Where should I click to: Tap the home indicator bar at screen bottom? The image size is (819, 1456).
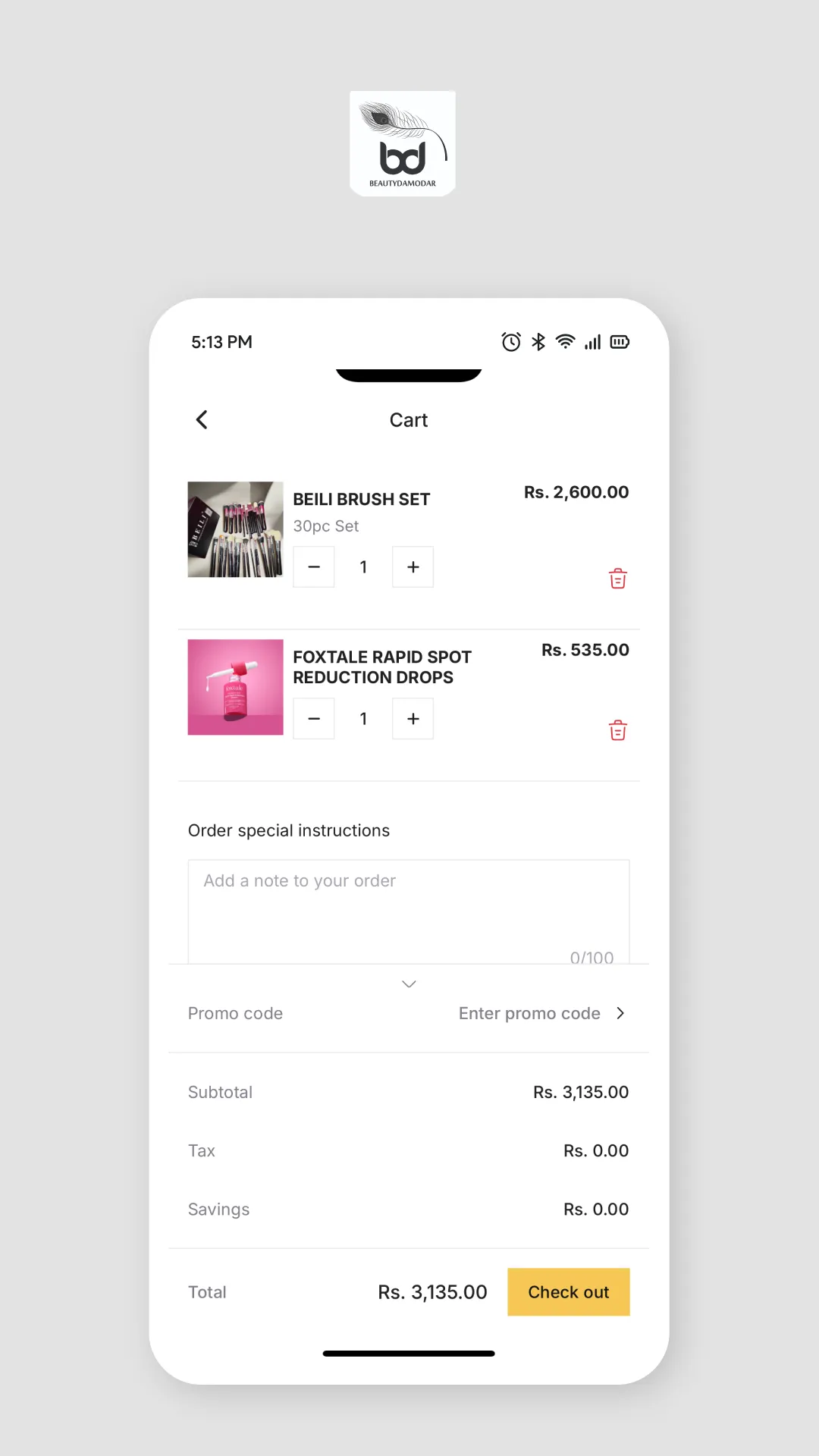[409, 1353]
